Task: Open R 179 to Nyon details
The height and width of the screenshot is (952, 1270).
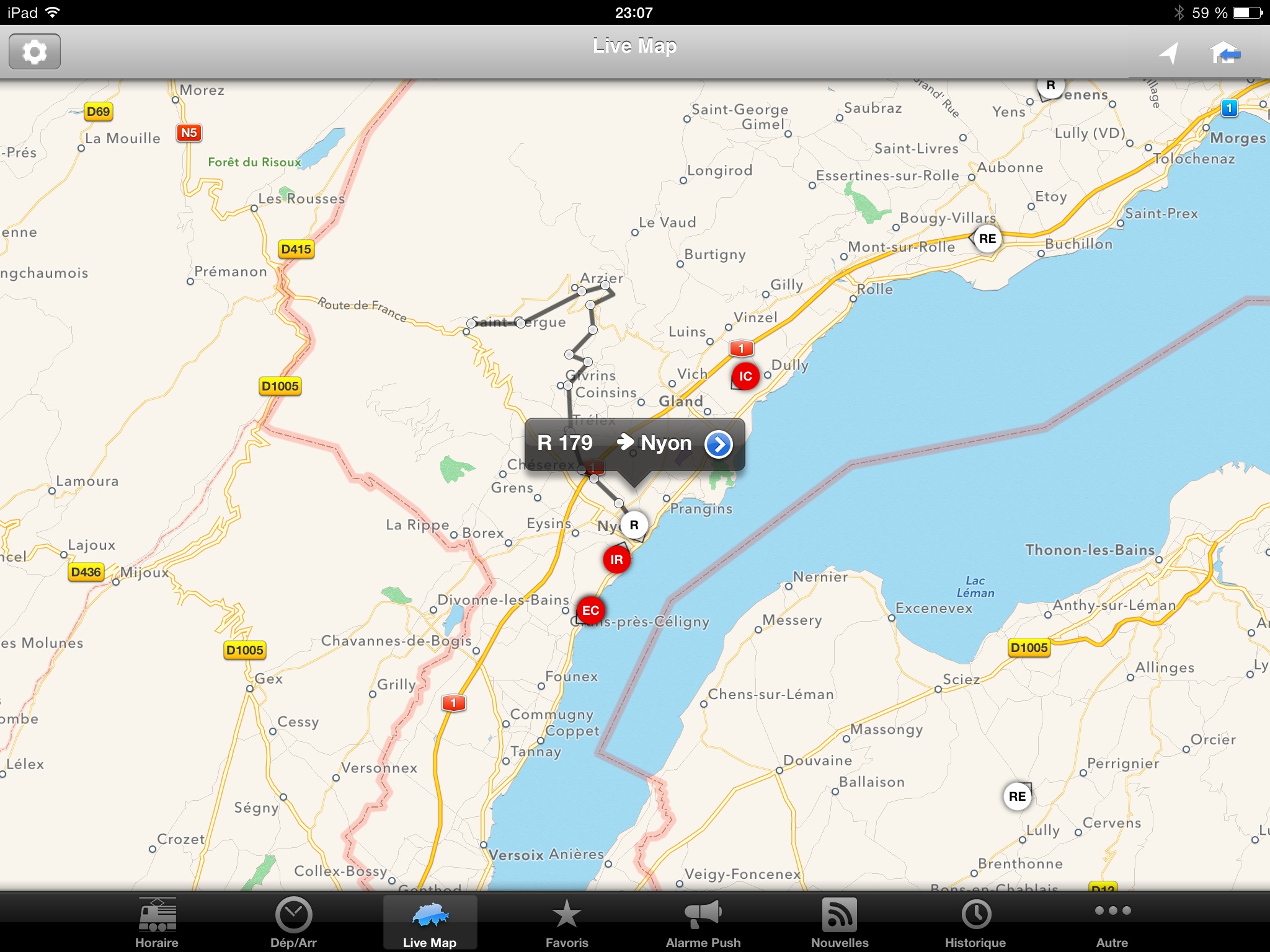Action: pyautogui.click(x=719, y=444)
